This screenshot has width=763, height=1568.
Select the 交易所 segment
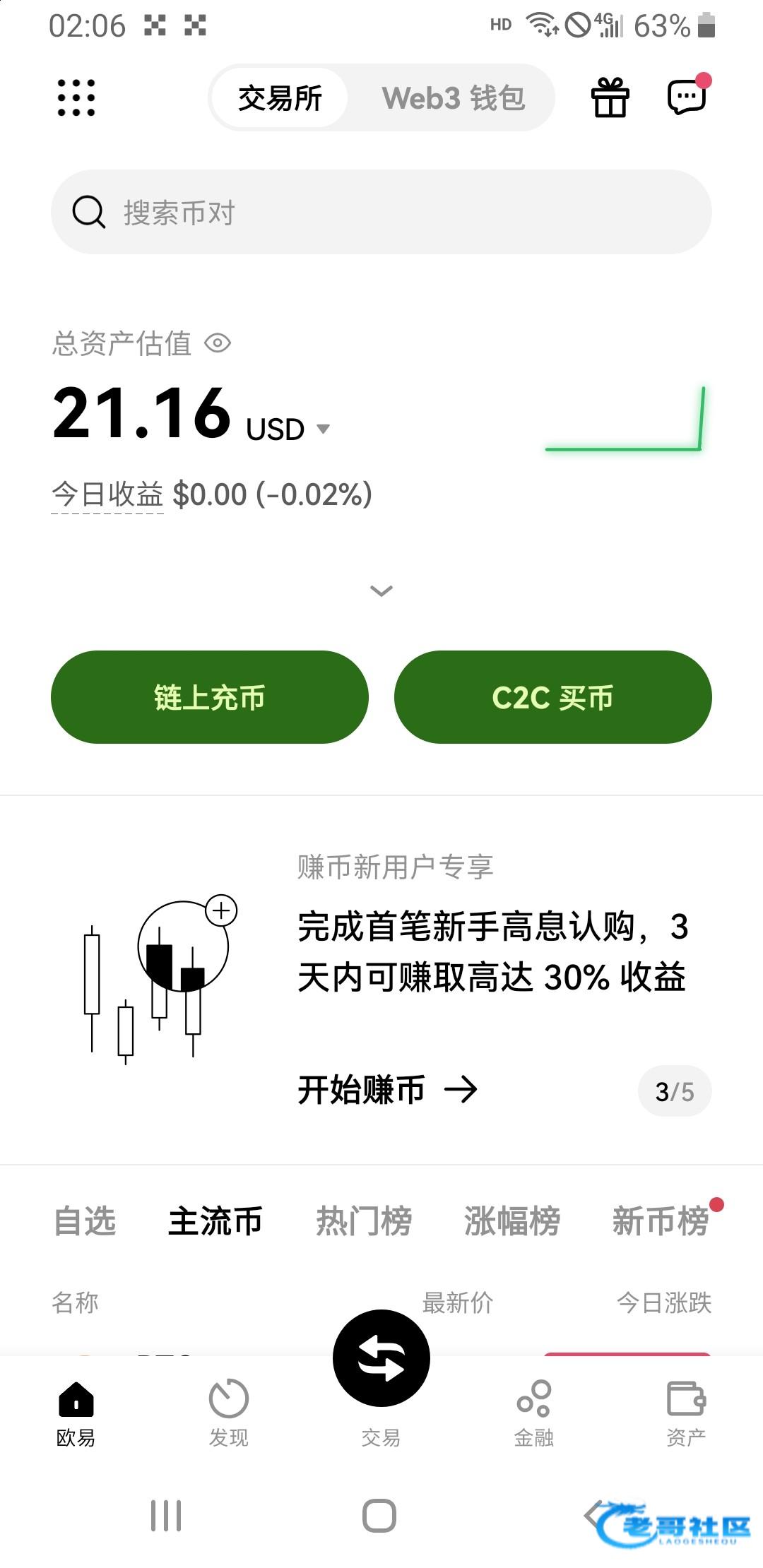(280, 98)
